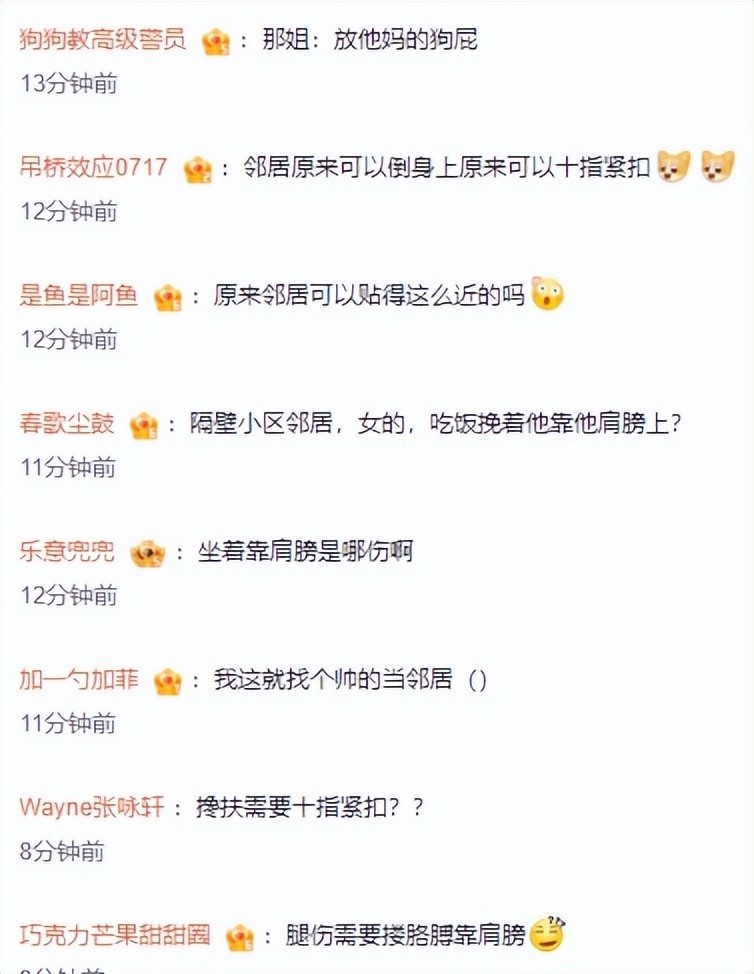This screenshot has width=754, height=974.
Task: Open profile of 狗狗教高级警员
Action: (103, 40)
